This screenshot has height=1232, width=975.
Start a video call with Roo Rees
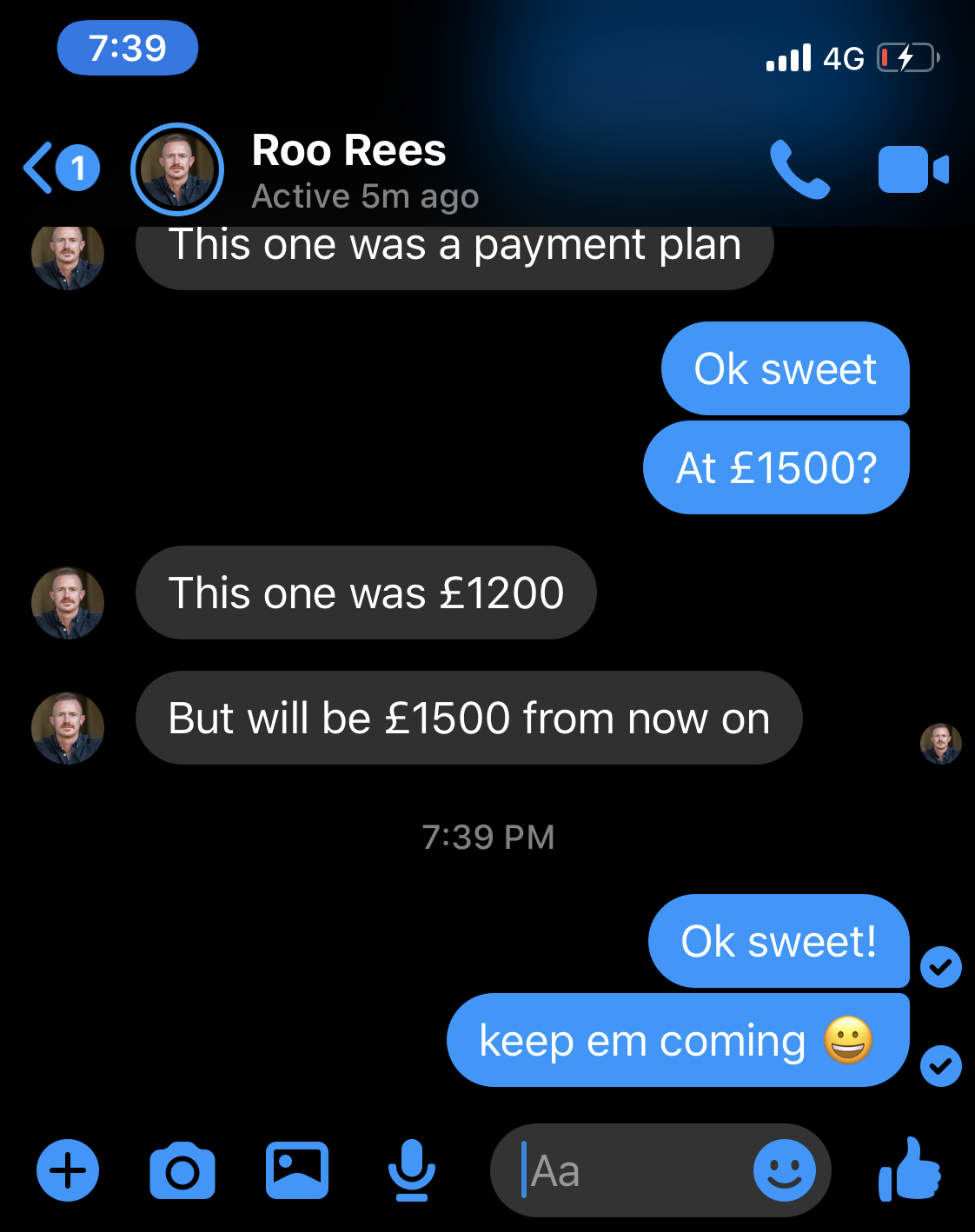pyautogui.click(x=912, y=169)
